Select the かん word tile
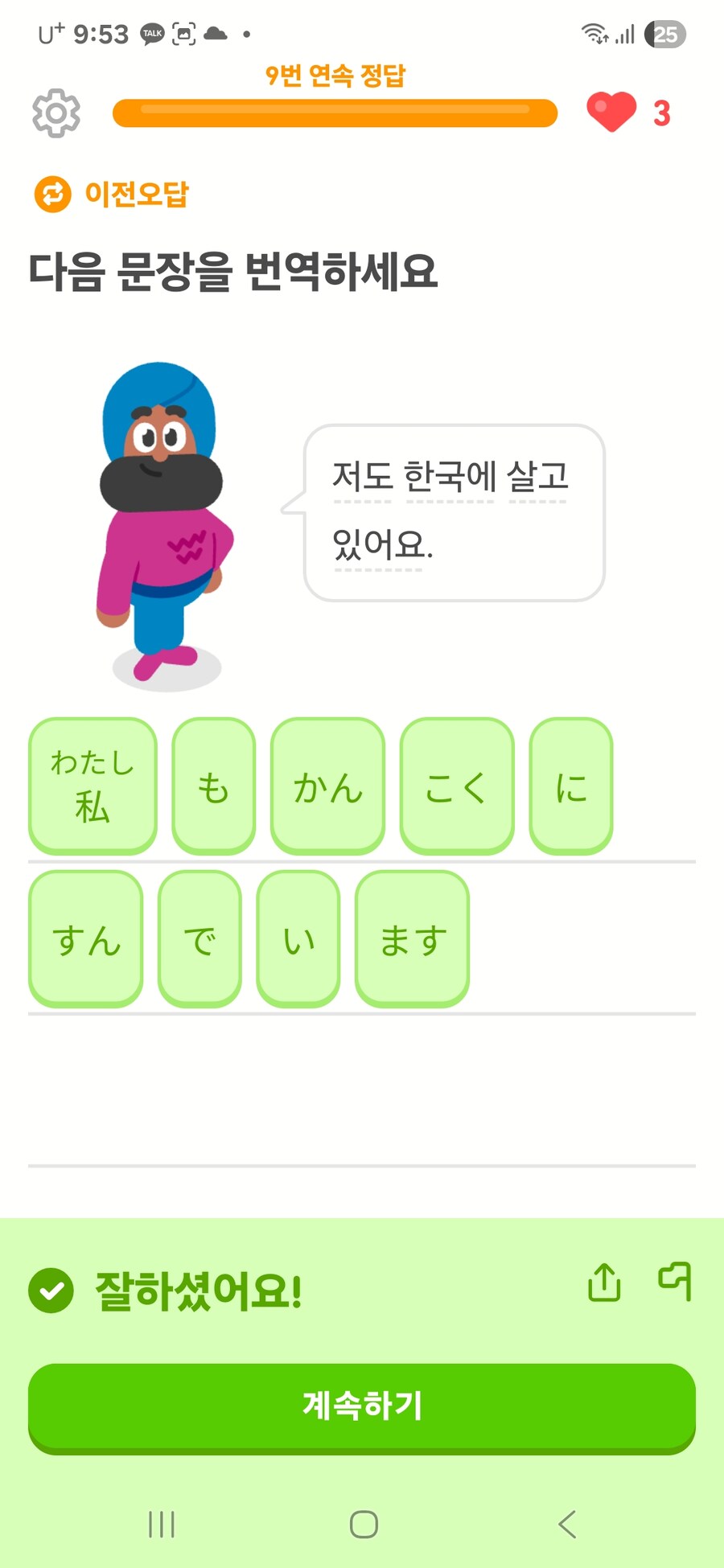724x1568 pixels. pyautogui.click(x=327, y=785)
